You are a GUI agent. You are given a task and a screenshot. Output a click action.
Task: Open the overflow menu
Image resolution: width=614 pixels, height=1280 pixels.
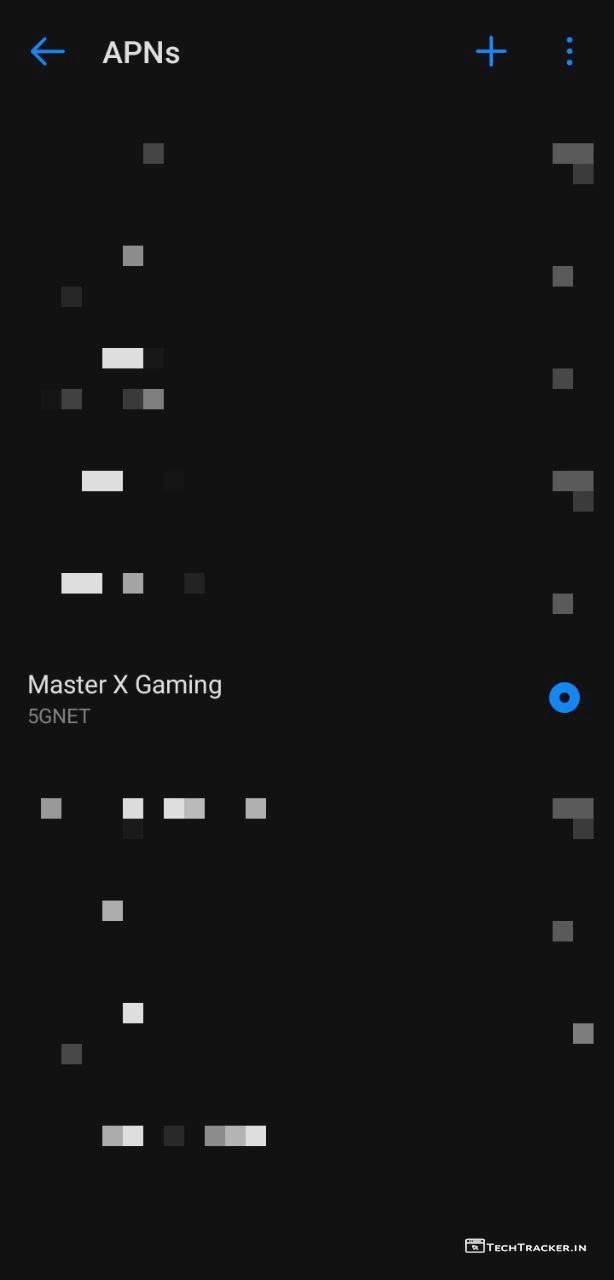(x=569, y=52)
